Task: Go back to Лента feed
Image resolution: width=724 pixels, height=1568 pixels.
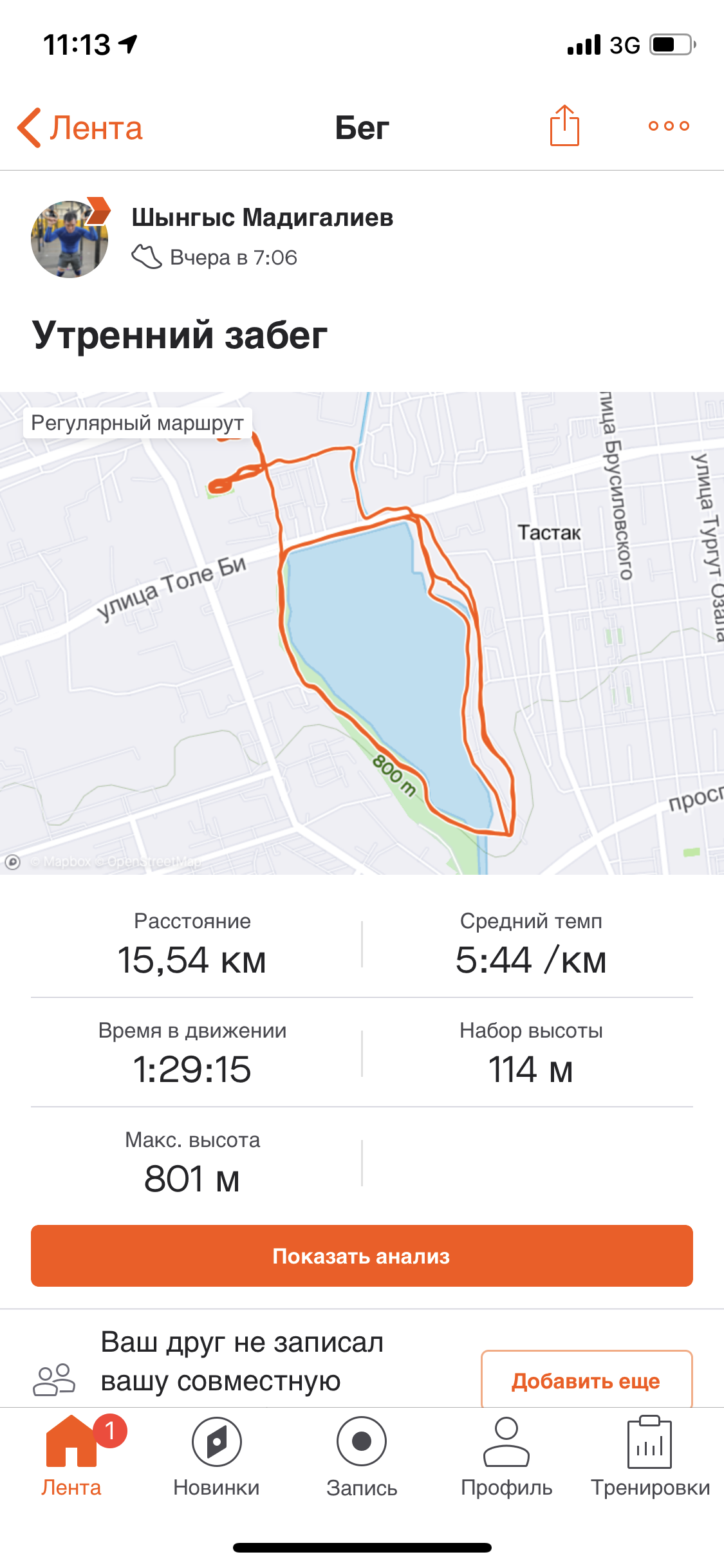Action: [x=80, y=127]
